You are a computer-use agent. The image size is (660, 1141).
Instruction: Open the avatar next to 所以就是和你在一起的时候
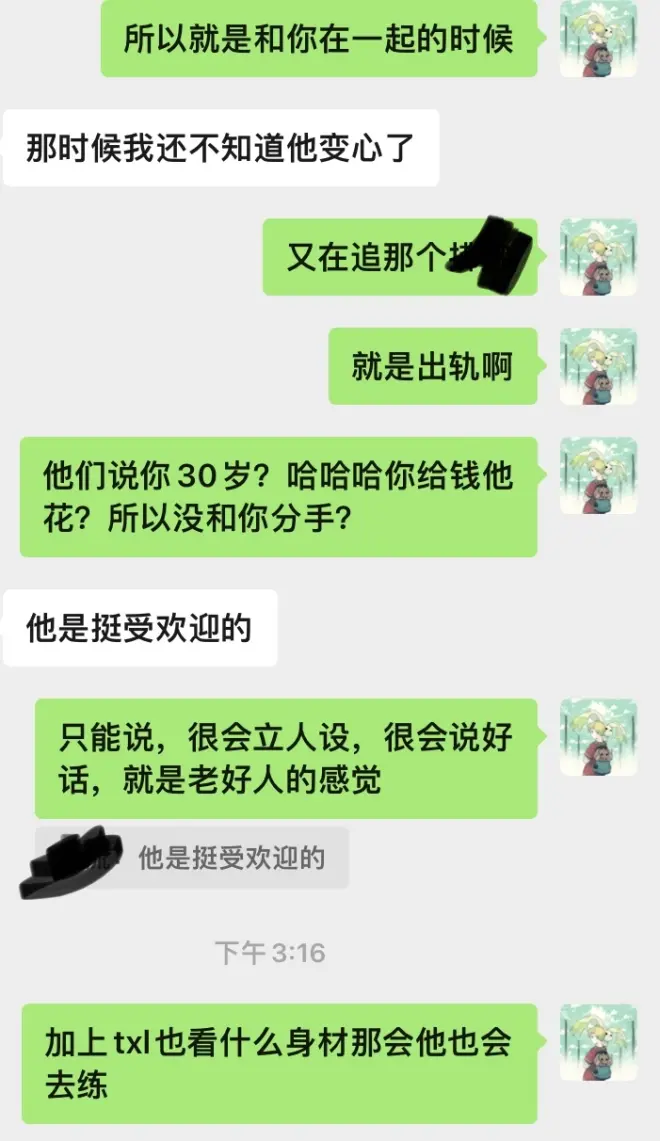click(598, 39)
